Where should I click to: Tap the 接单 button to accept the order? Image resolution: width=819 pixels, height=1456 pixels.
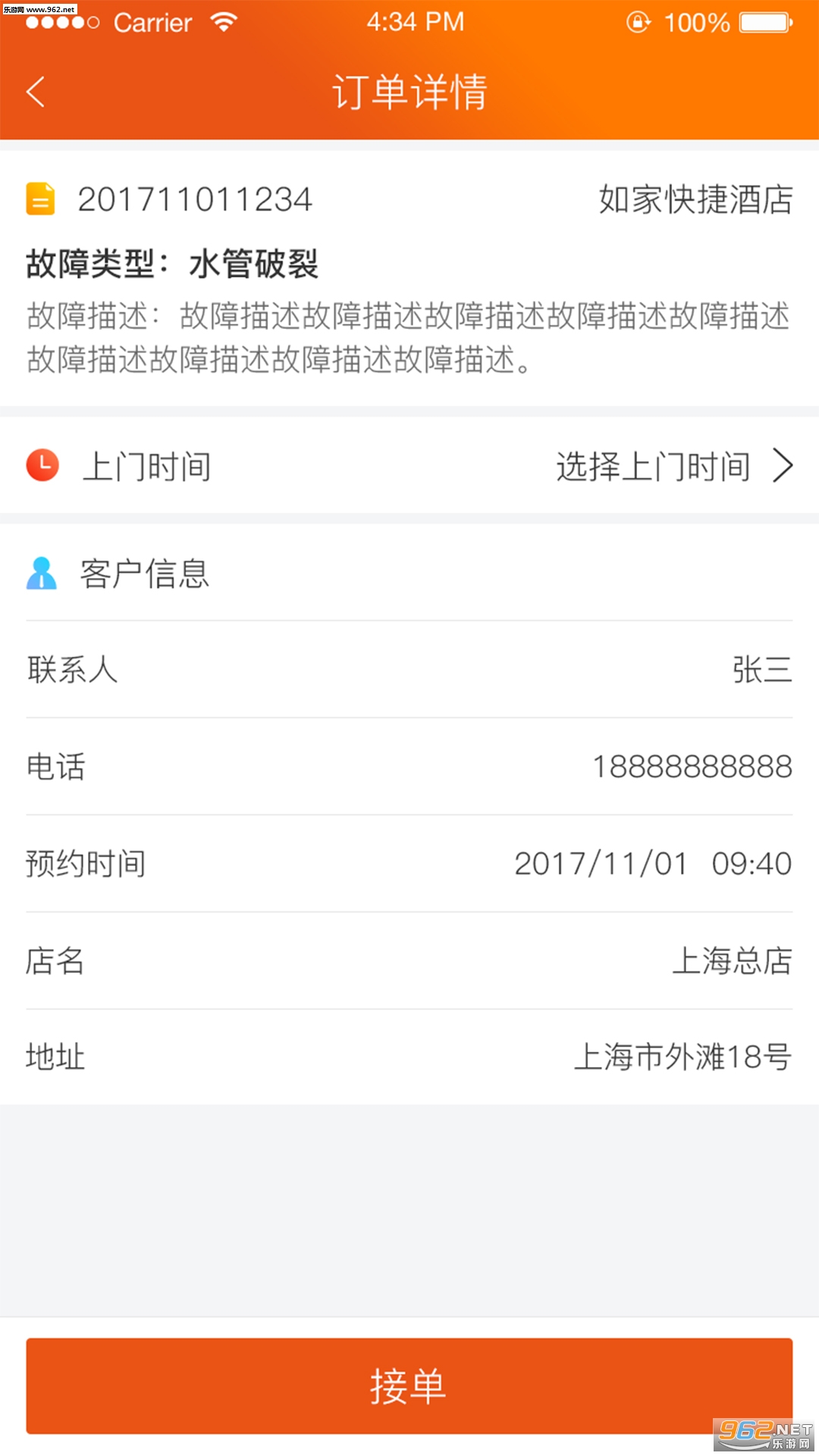pyautogui.click(x=409, y=1385)
